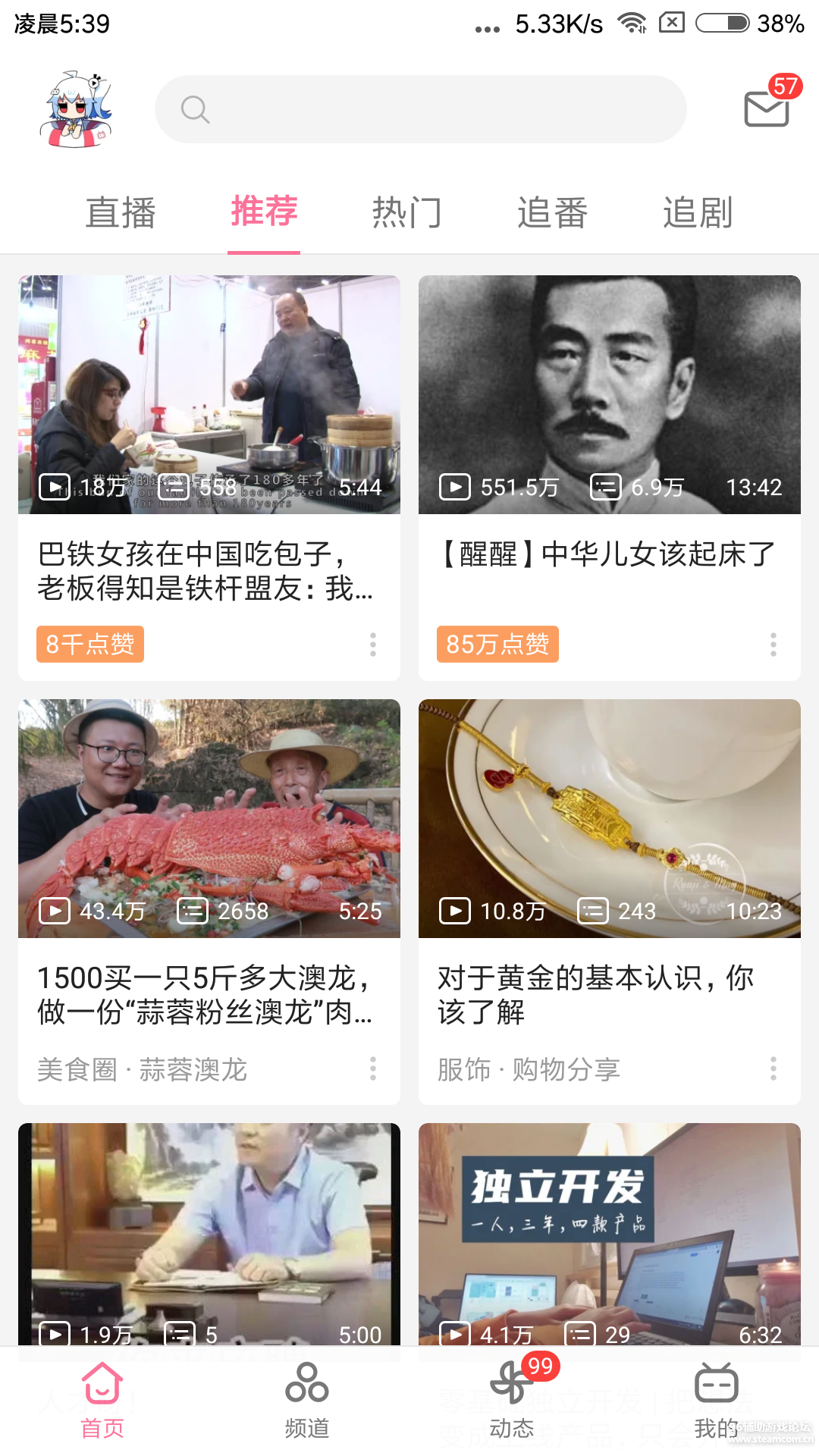Open the 服饰·购物分享 category link
The width and height of the screenshot is (819, 1456).
click(528, 1070)
